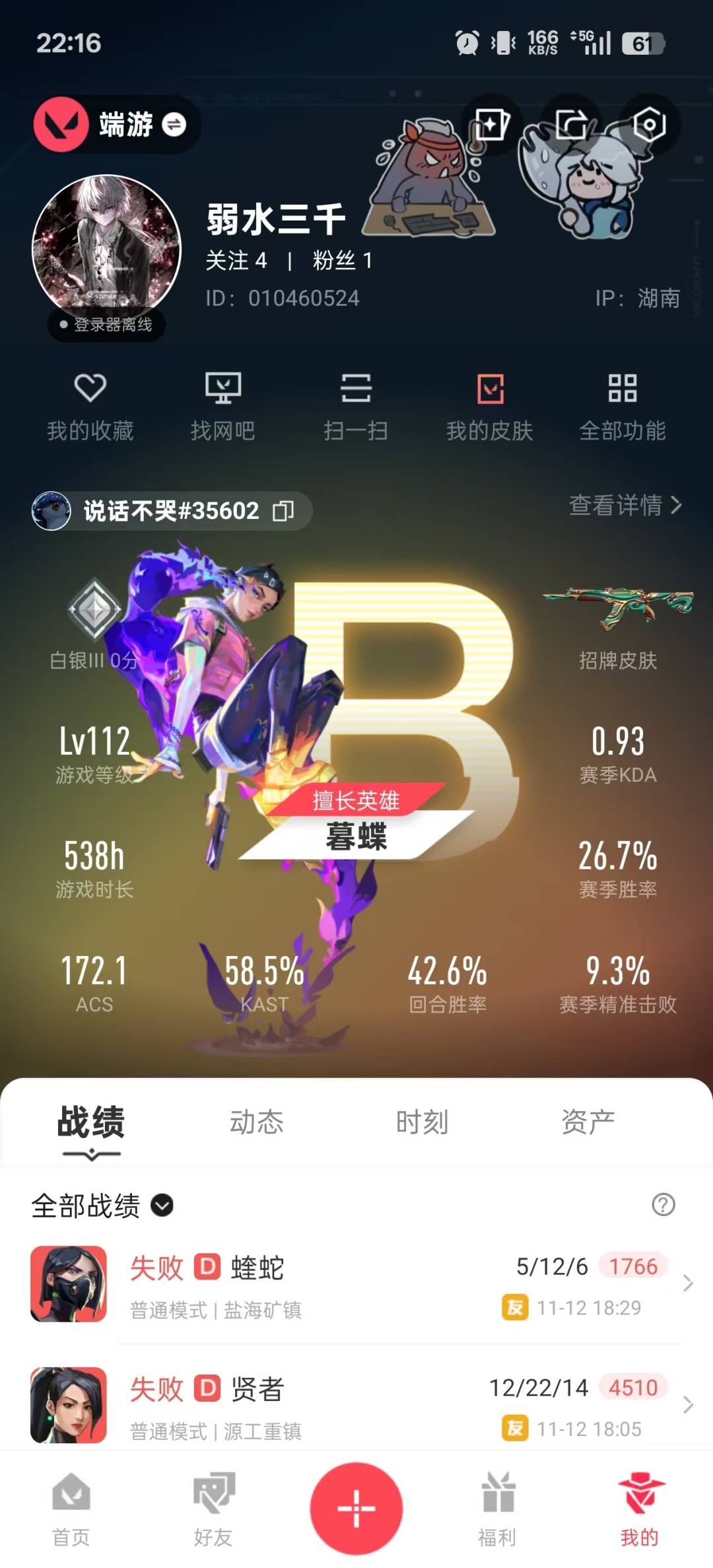
Task: Copy the Riot ID 说话不哭#35602
Action: (283, 510)
